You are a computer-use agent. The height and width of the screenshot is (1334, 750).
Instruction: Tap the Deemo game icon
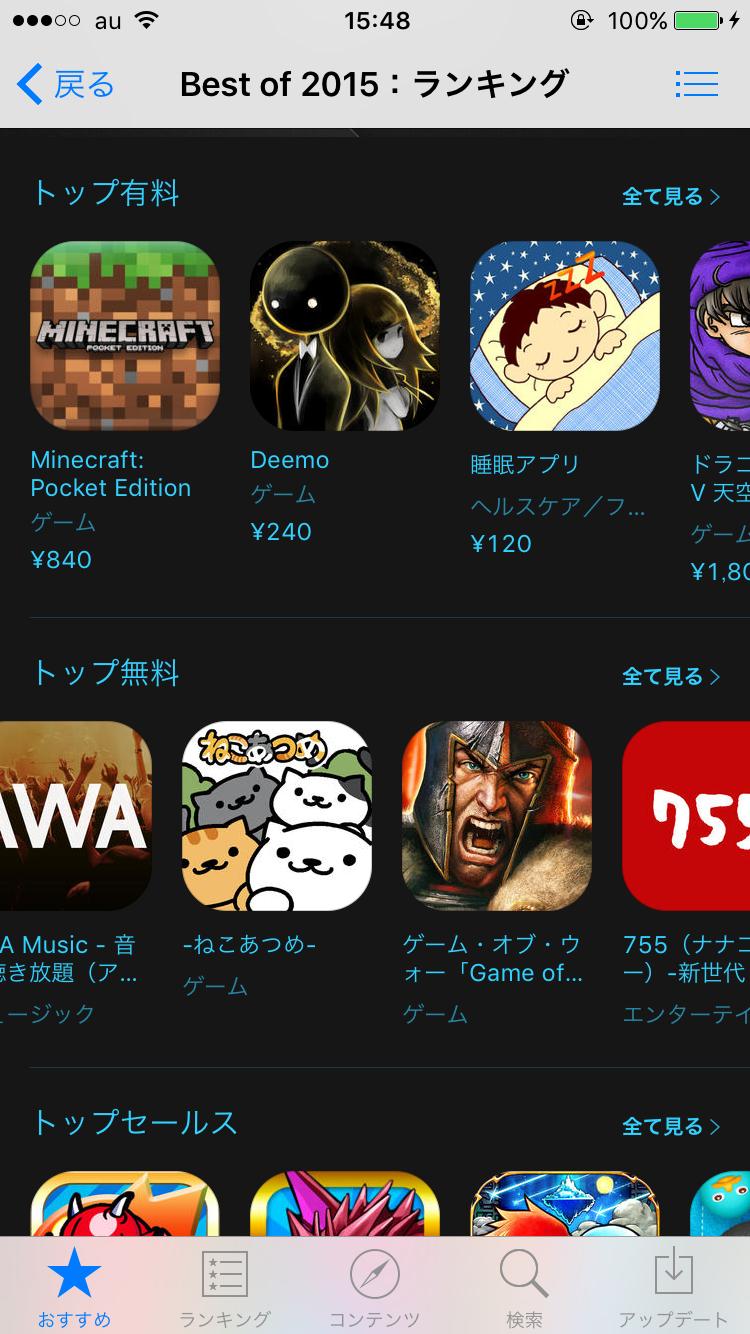pos(344,337)
